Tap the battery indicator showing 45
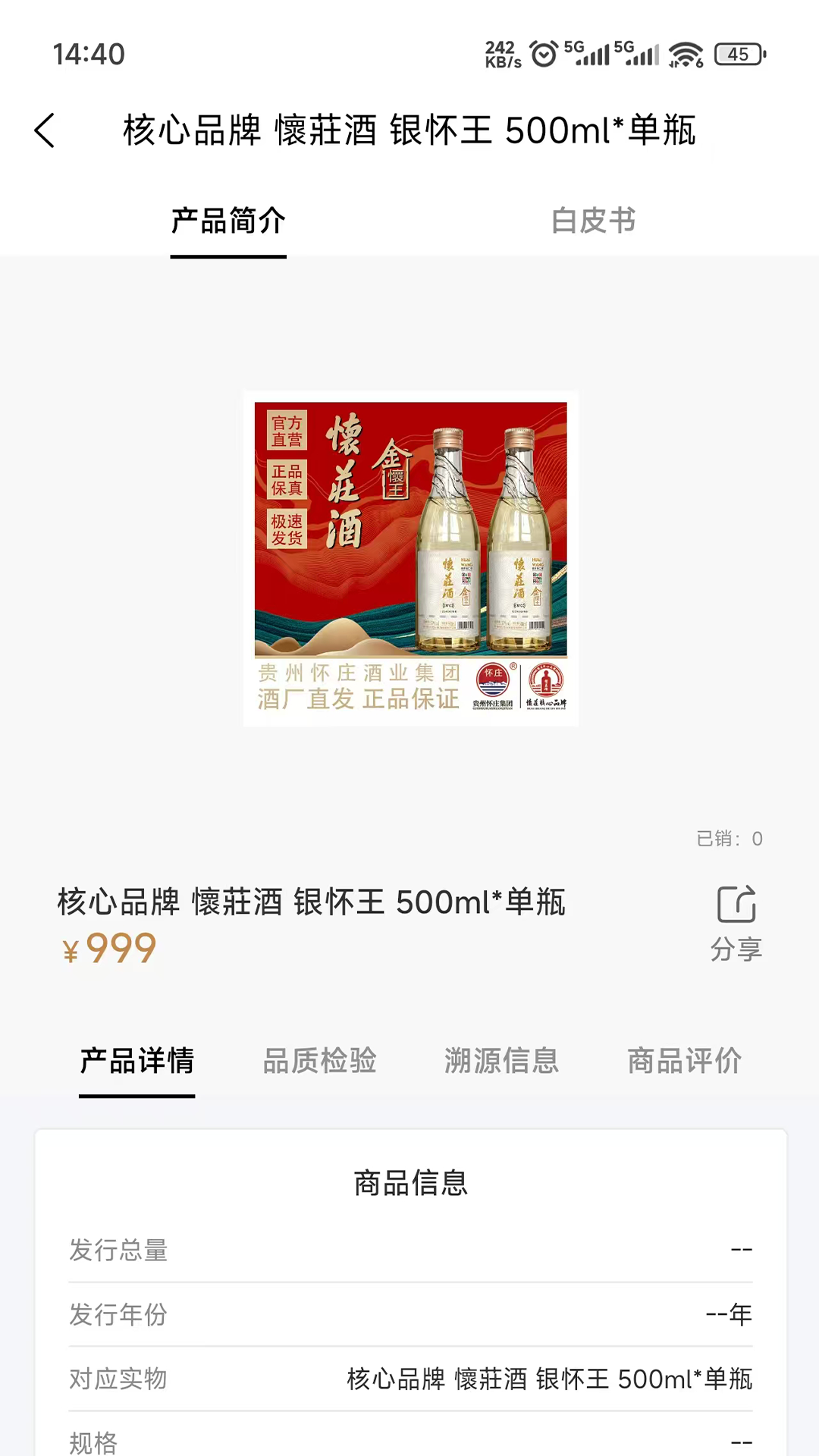819x1456 pixels. [738, 53]
